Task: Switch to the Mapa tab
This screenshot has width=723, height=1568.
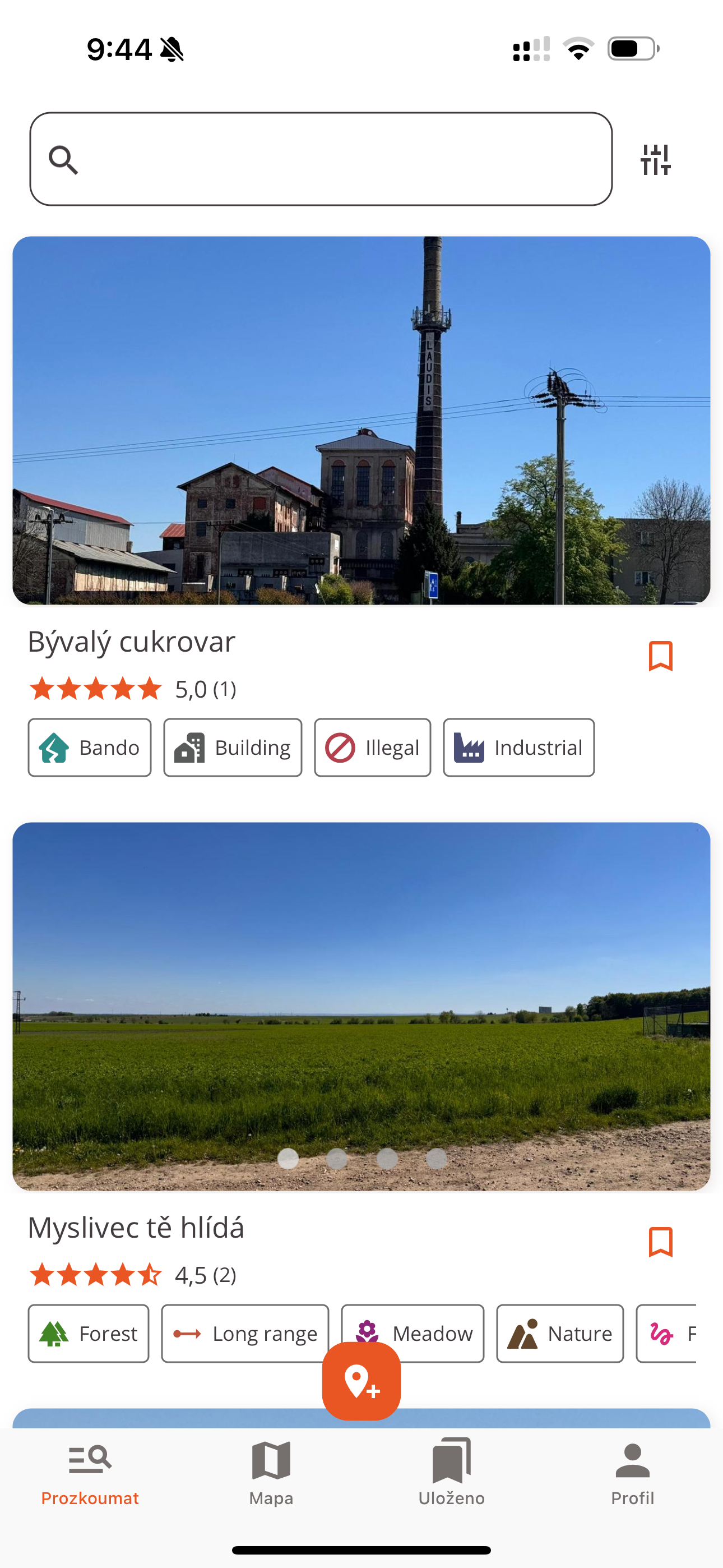Action: tap(271, 1472)
